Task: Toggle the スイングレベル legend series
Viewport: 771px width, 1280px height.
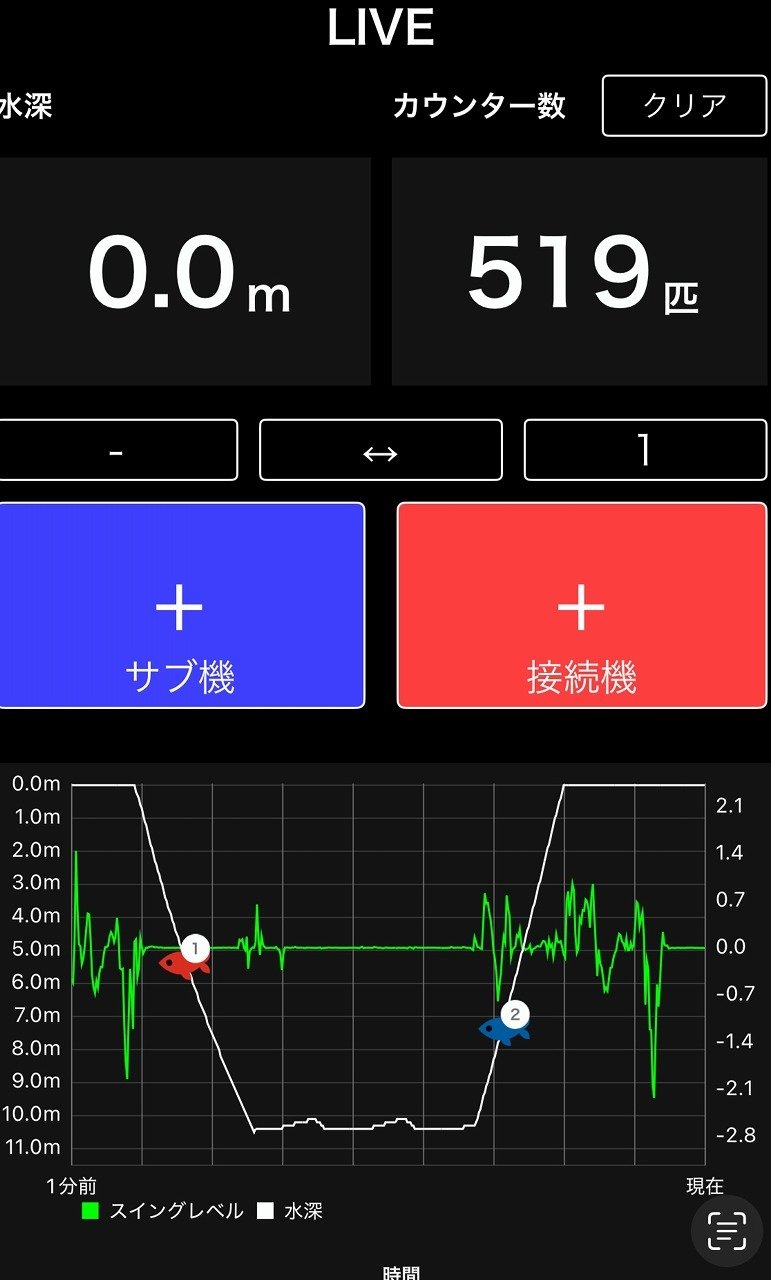Action: [x=163, y=1211]
